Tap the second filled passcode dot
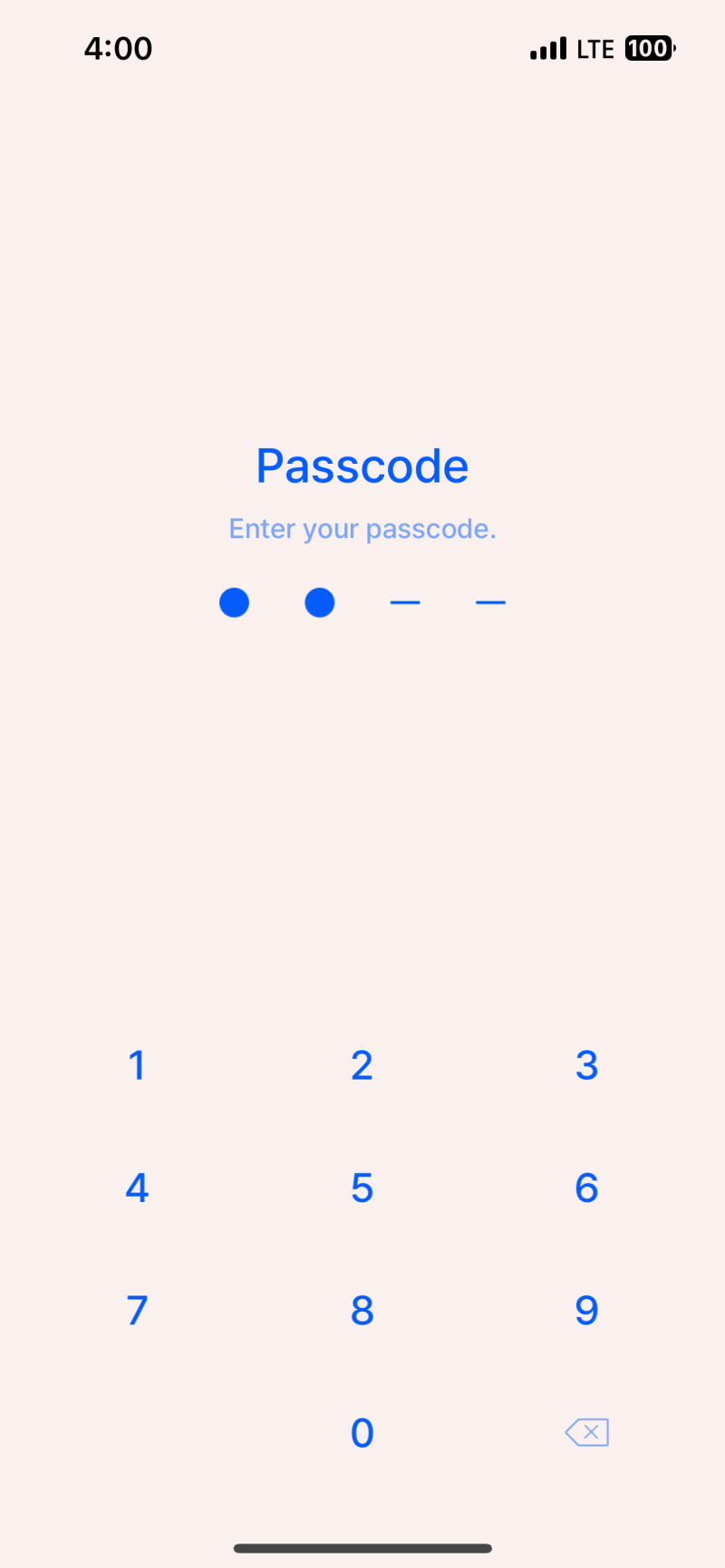This screenshot has height=1568, width=725. tap(319, 601)
